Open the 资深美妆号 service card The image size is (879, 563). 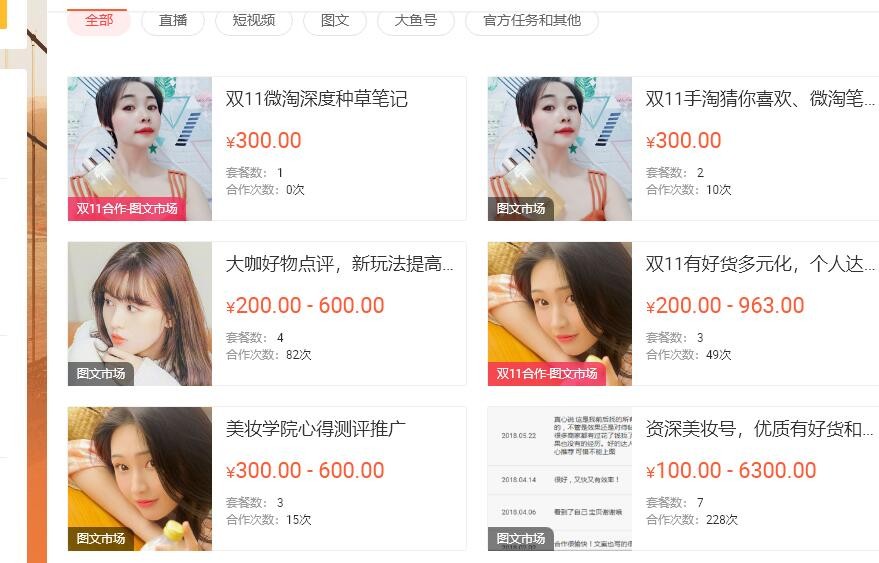(758, 429)
